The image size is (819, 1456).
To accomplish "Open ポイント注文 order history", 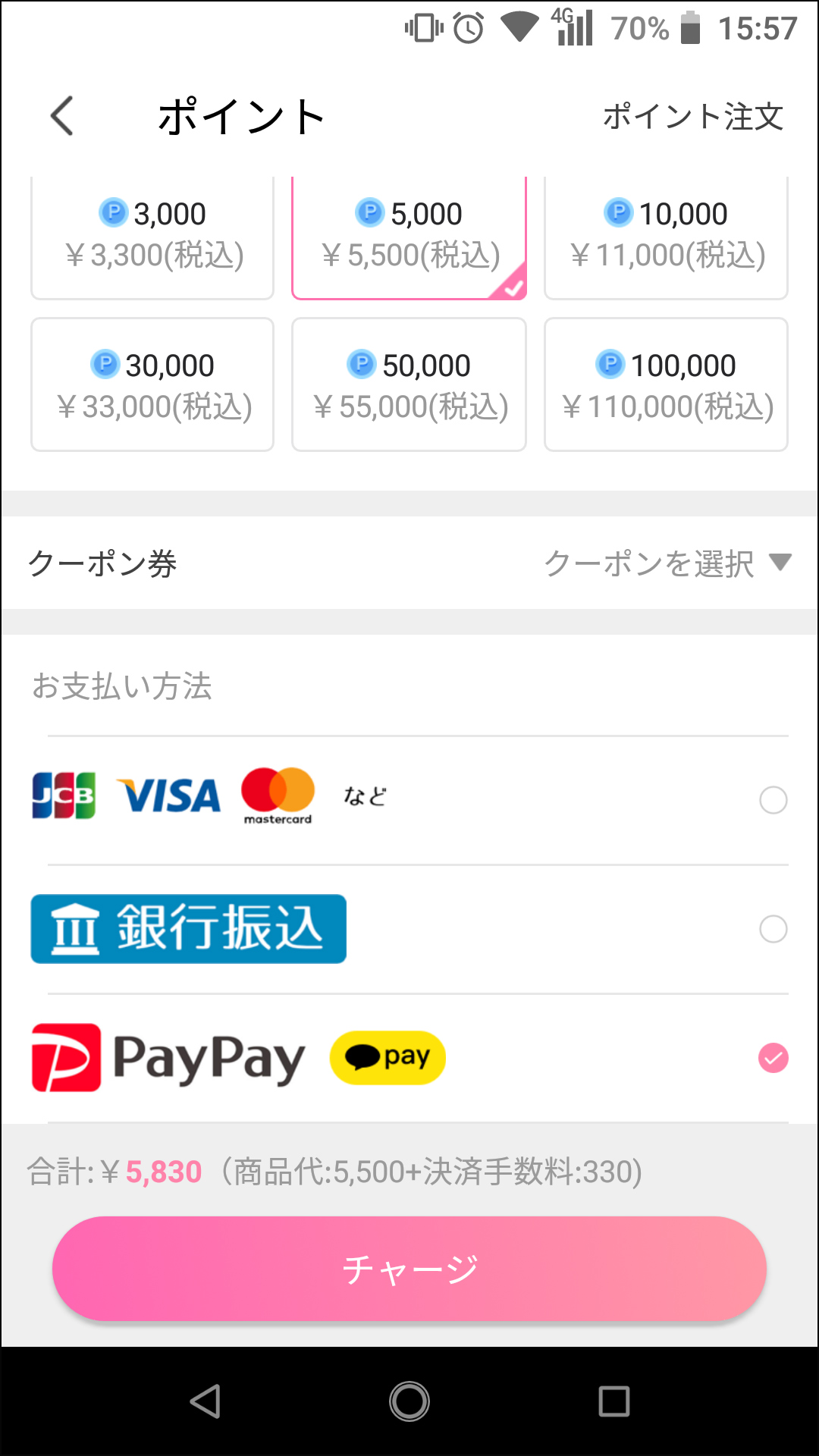I will point(692,117).
